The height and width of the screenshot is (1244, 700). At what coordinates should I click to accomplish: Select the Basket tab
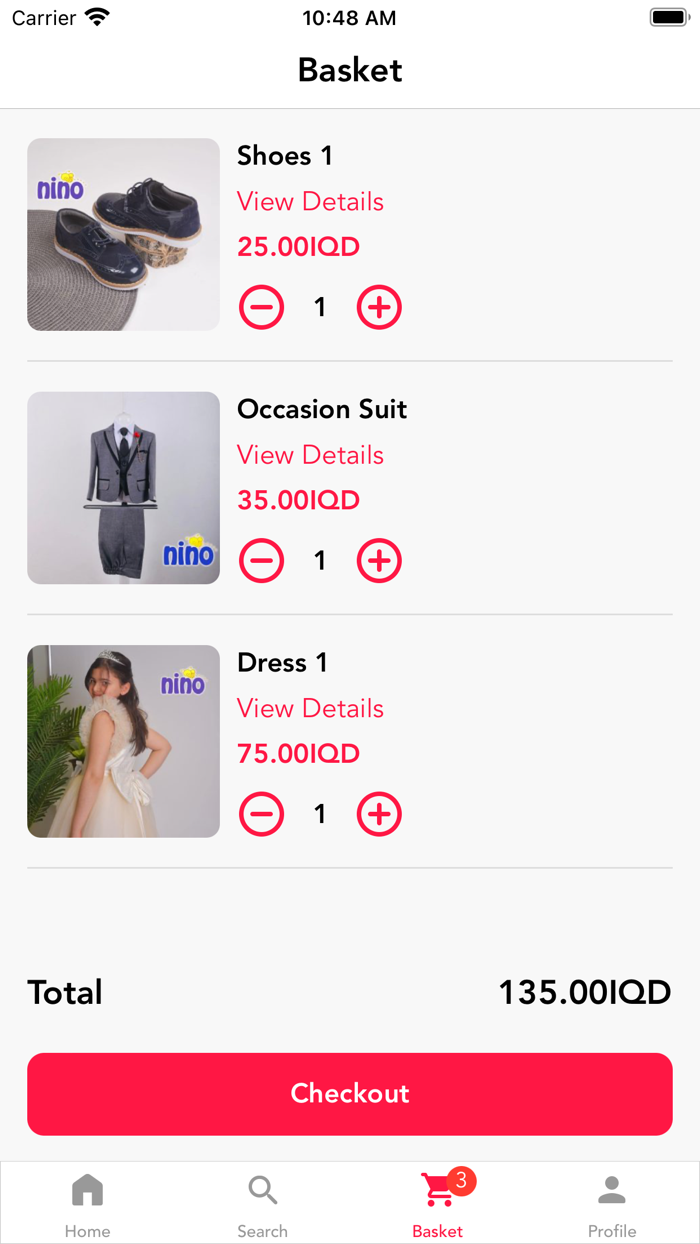coord(438,1203)
